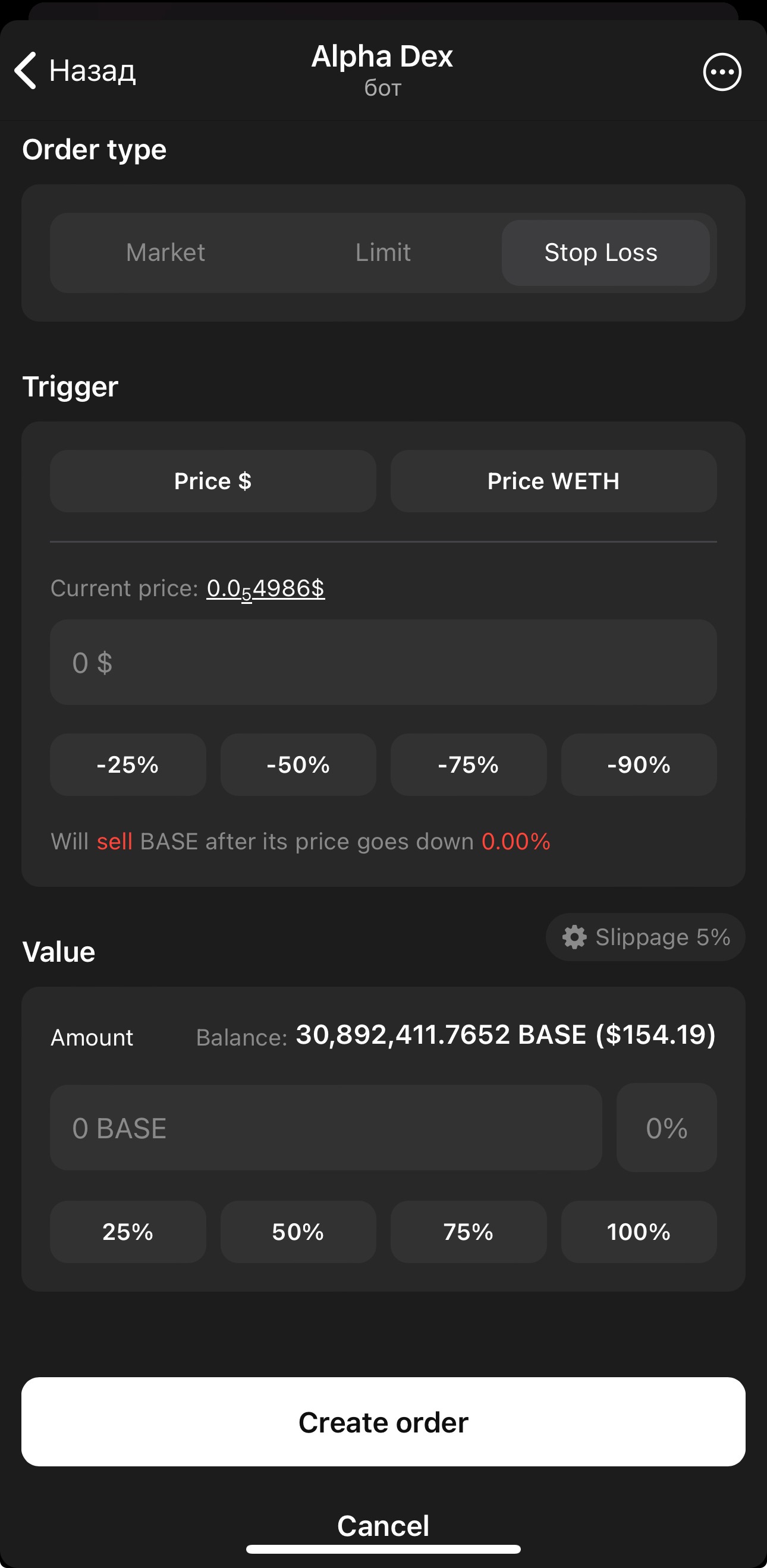The image size is (767, 1568).
Task: Sell 25% of the balance
Action: click(x=128, y=1232)
